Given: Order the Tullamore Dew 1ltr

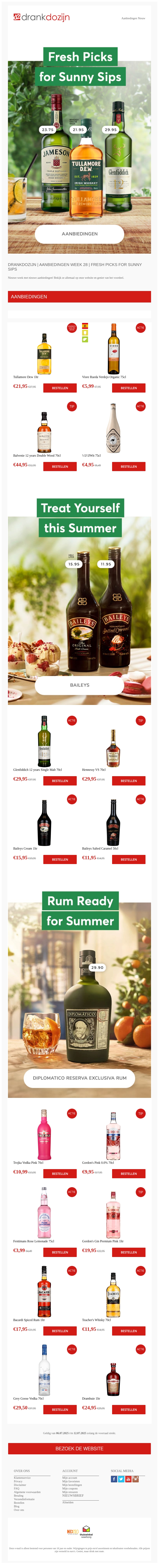Looking at the screenshot, I should tap(60, 388).
